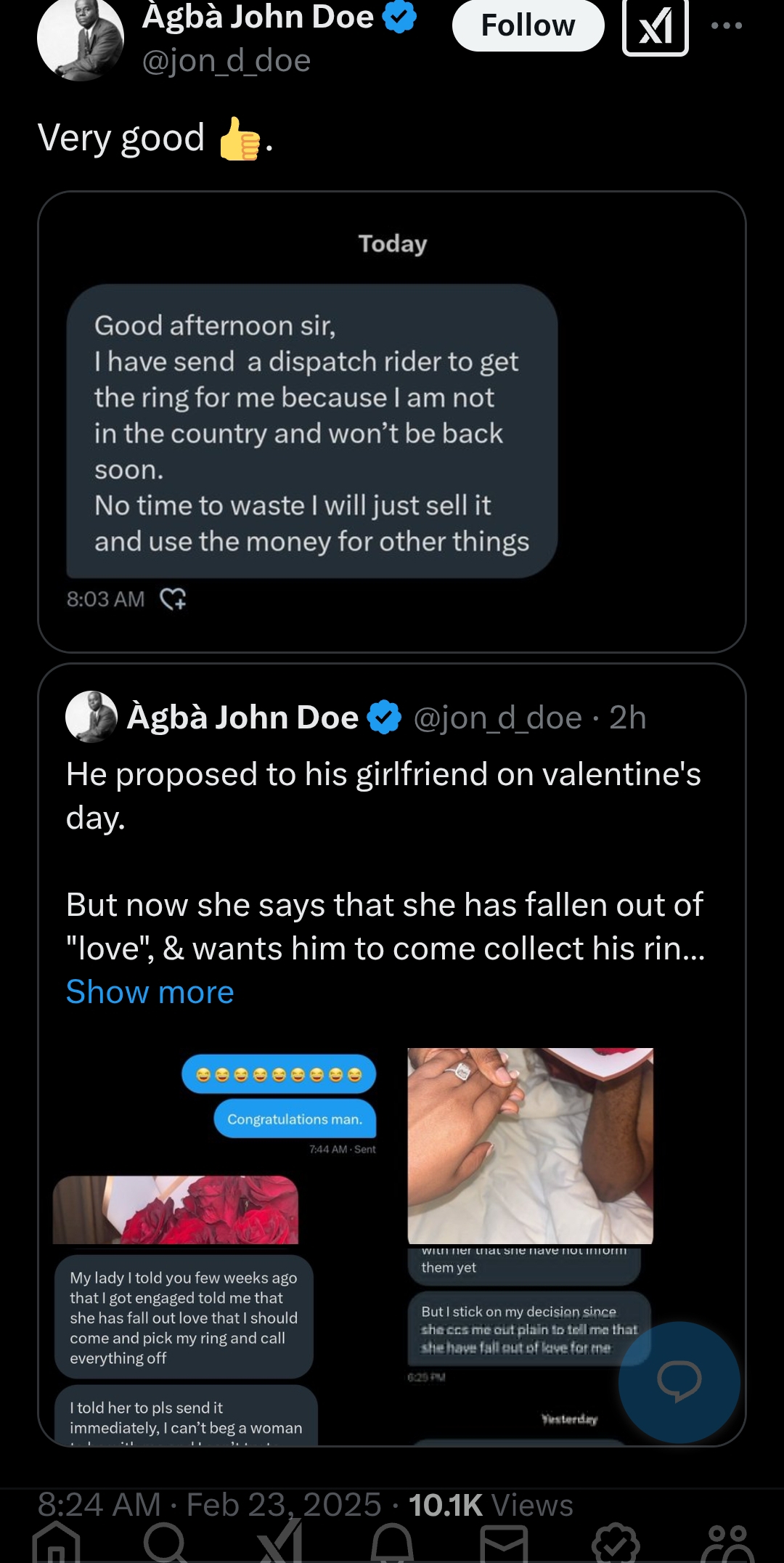
Task: View the attached message screenshot from today
Action: (391, 421)
